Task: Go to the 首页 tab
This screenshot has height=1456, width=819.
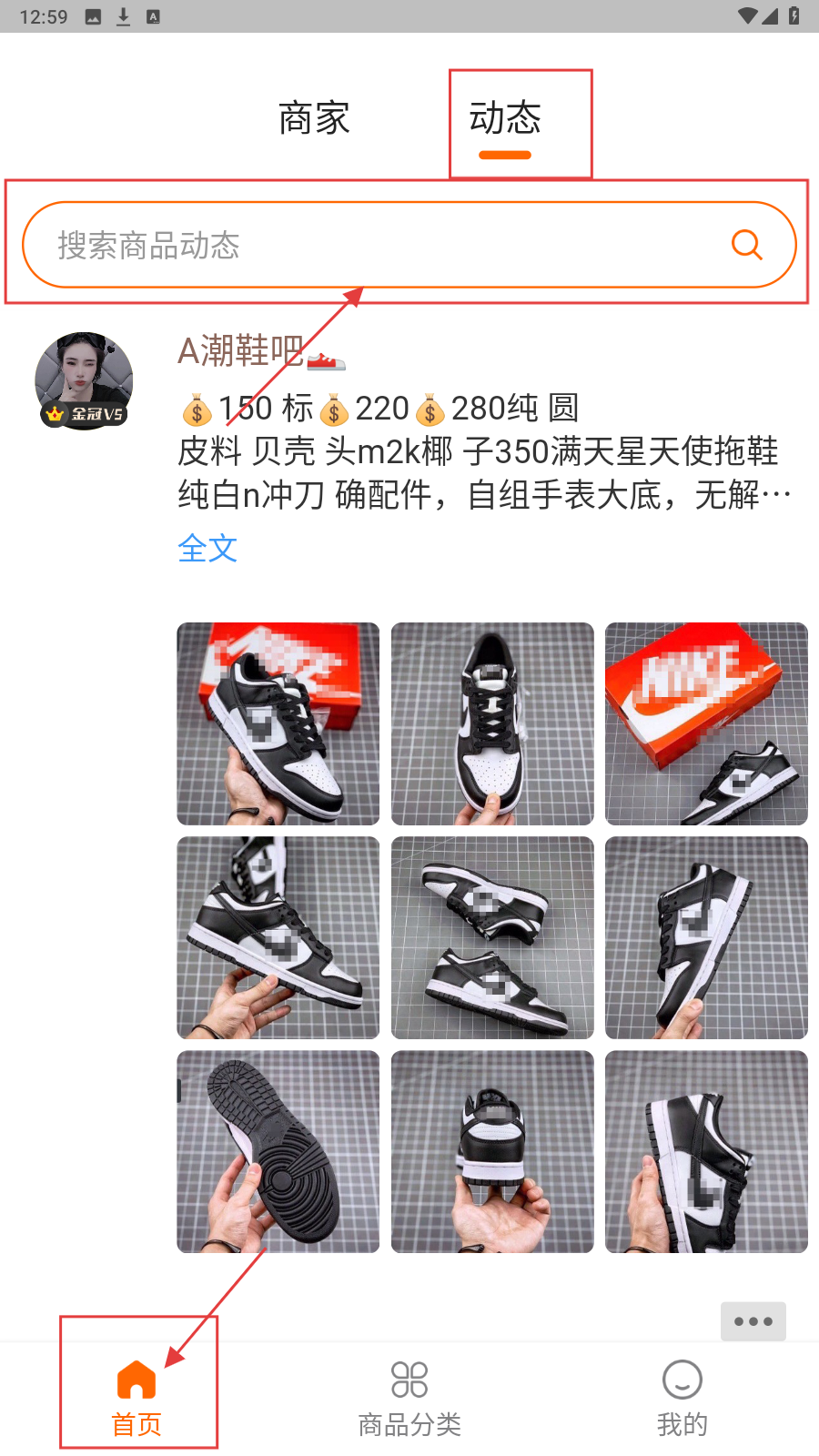Action: coord(136,1399)
